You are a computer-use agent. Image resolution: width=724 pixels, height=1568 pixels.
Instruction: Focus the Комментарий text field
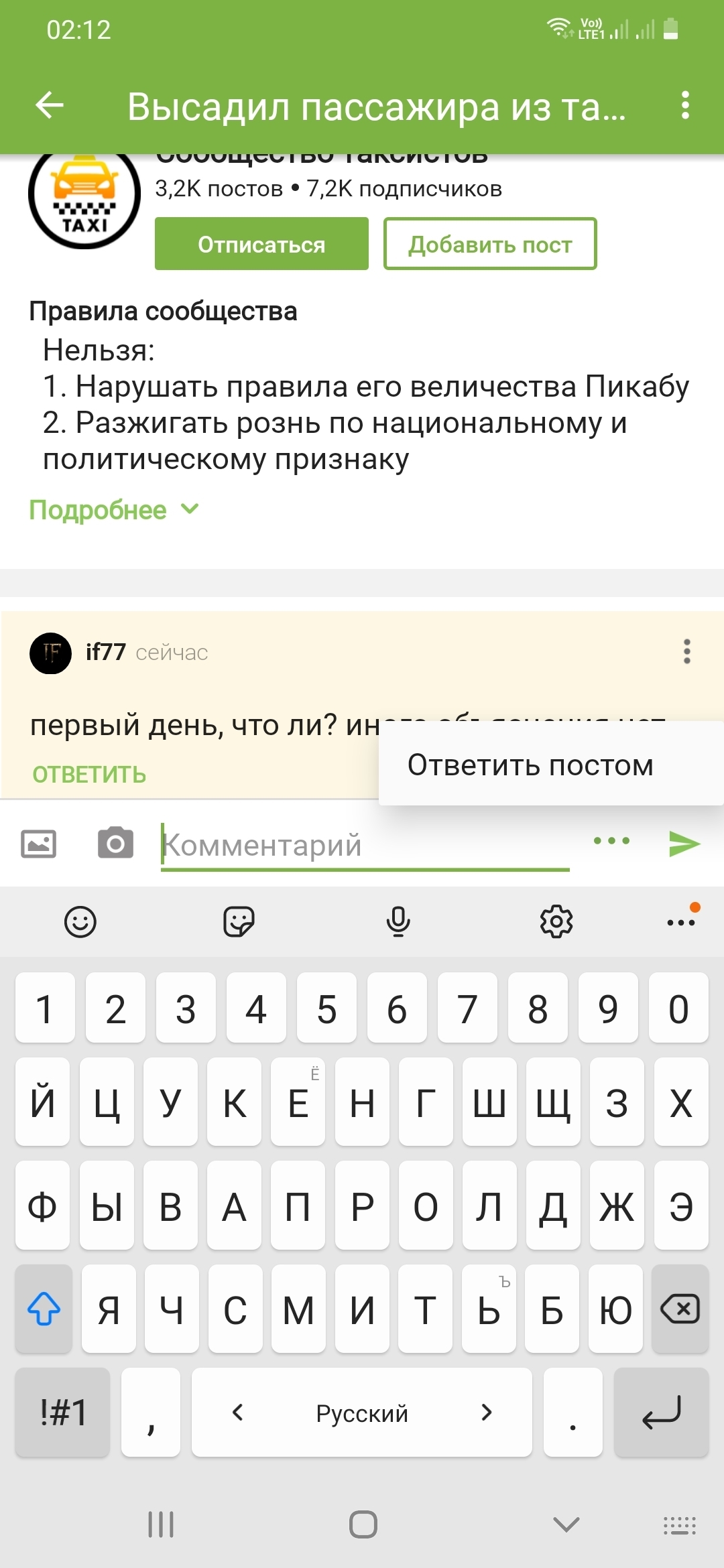pyautogui.click(x=365, y=845)
